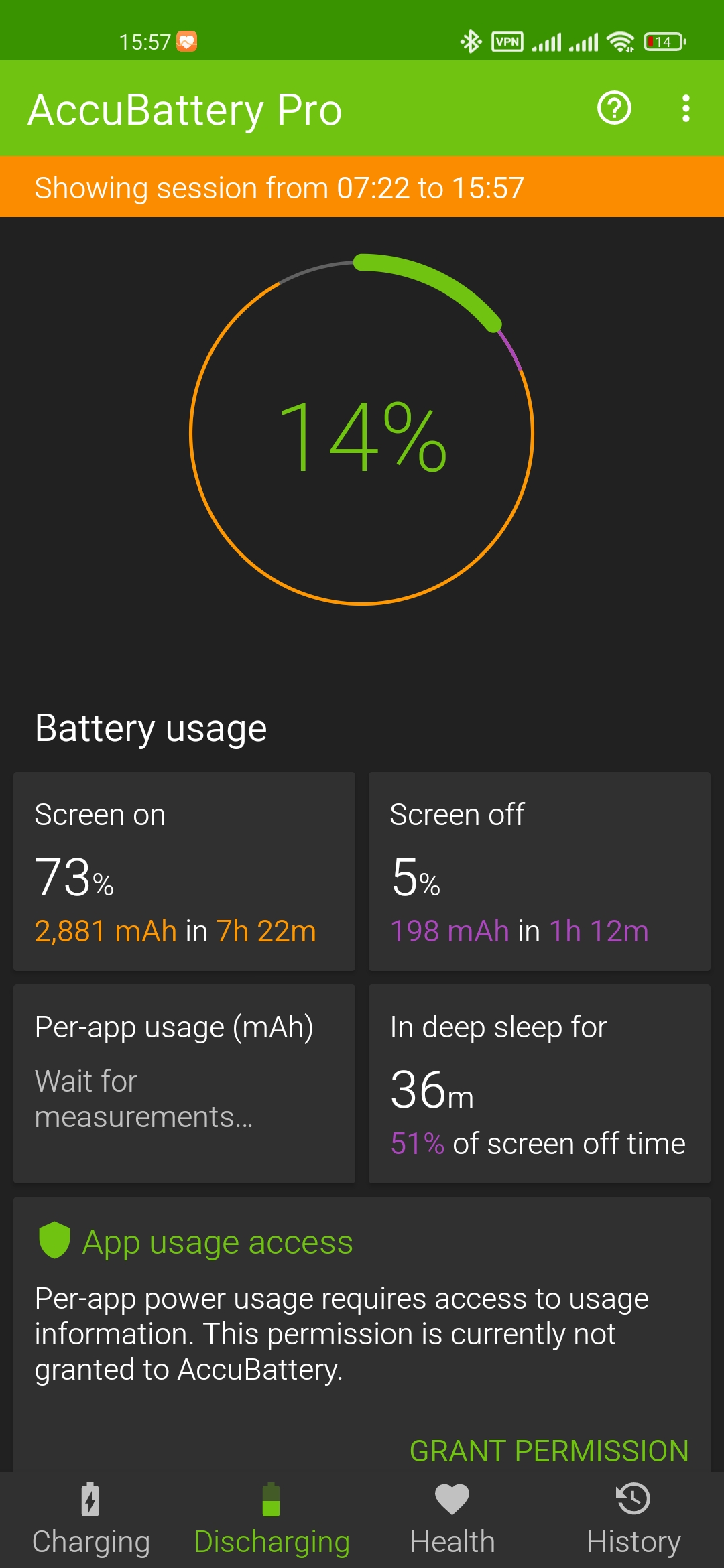Open the three-dot overflow menu
Image resolution: width=724 pixels, height=1568 pixels.
click(686, 108)
